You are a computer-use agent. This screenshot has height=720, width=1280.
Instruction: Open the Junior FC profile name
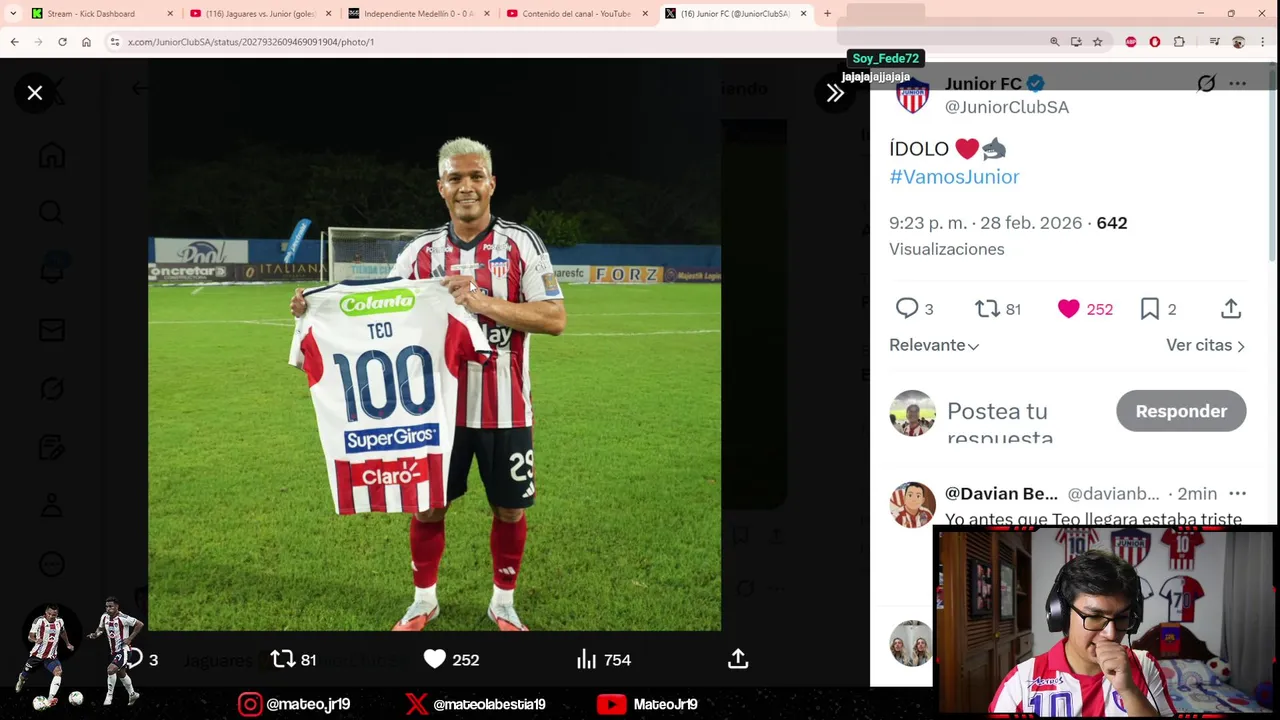coord(983,84)
